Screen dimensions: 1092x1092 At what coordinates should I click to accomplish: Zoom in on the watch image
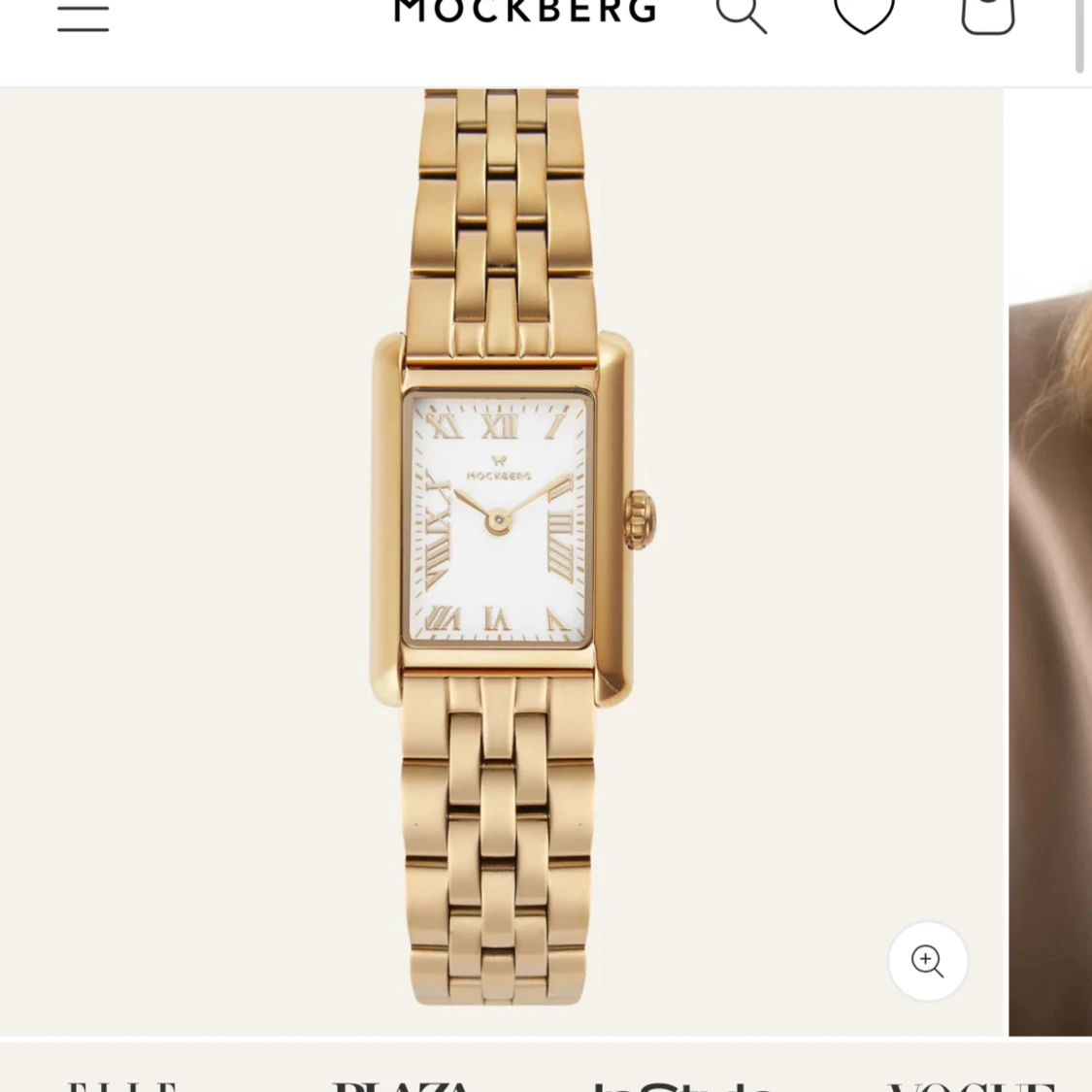click(x=928, y=961)
